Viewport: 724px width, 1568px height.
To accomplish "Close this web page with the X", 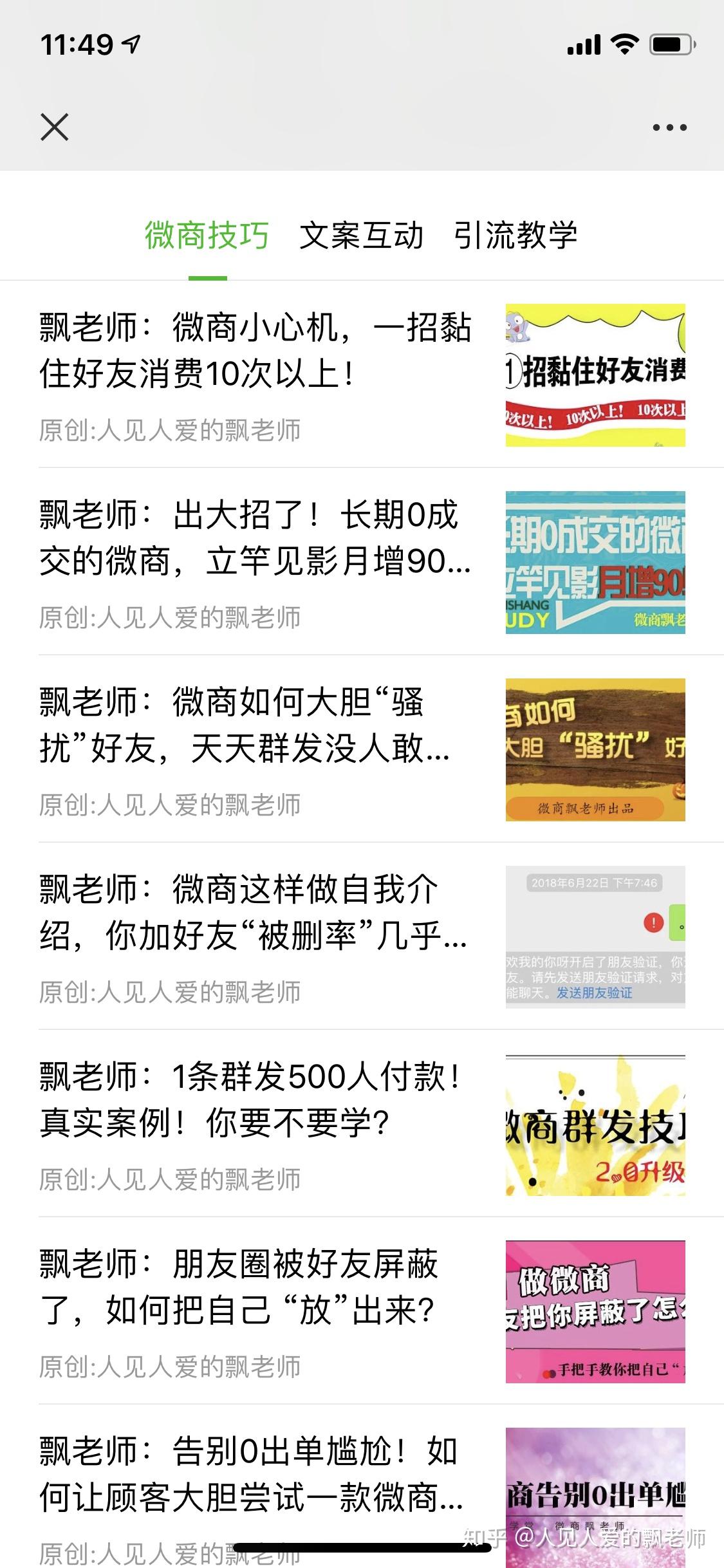I will pyautogui.click(x=55, y=127).
